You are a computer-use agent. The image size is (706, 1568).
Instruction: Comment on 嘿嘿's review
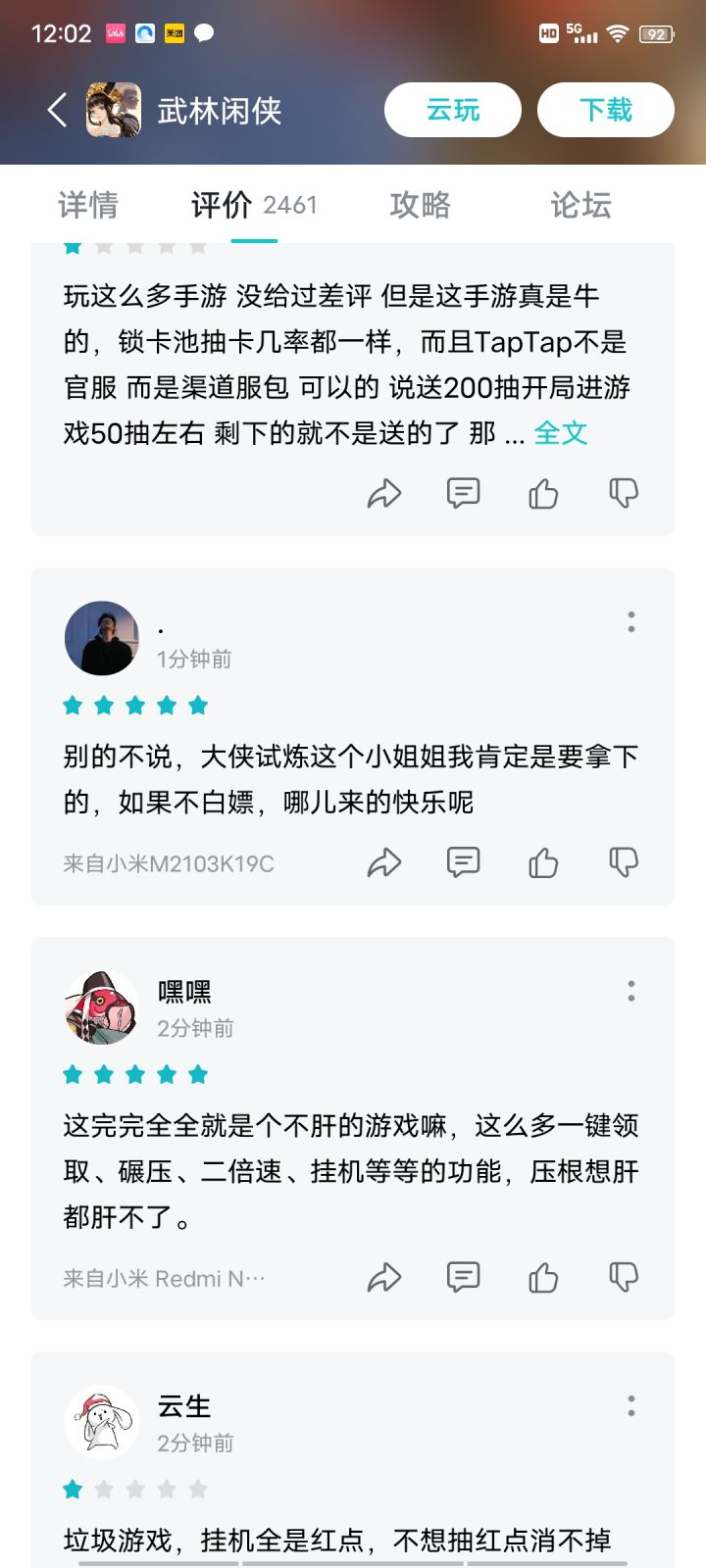click(x=463, y=1277)
